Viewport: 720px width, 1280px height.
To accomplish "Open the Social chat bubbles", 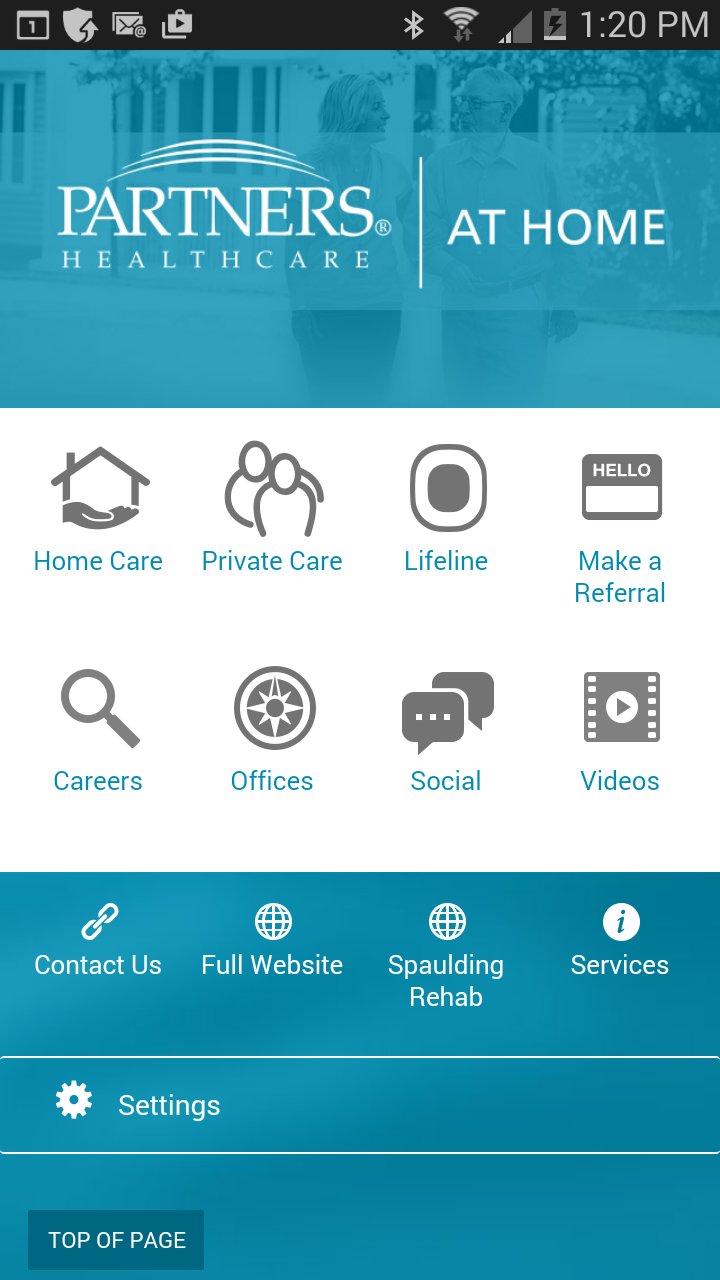I will point(446,731).
